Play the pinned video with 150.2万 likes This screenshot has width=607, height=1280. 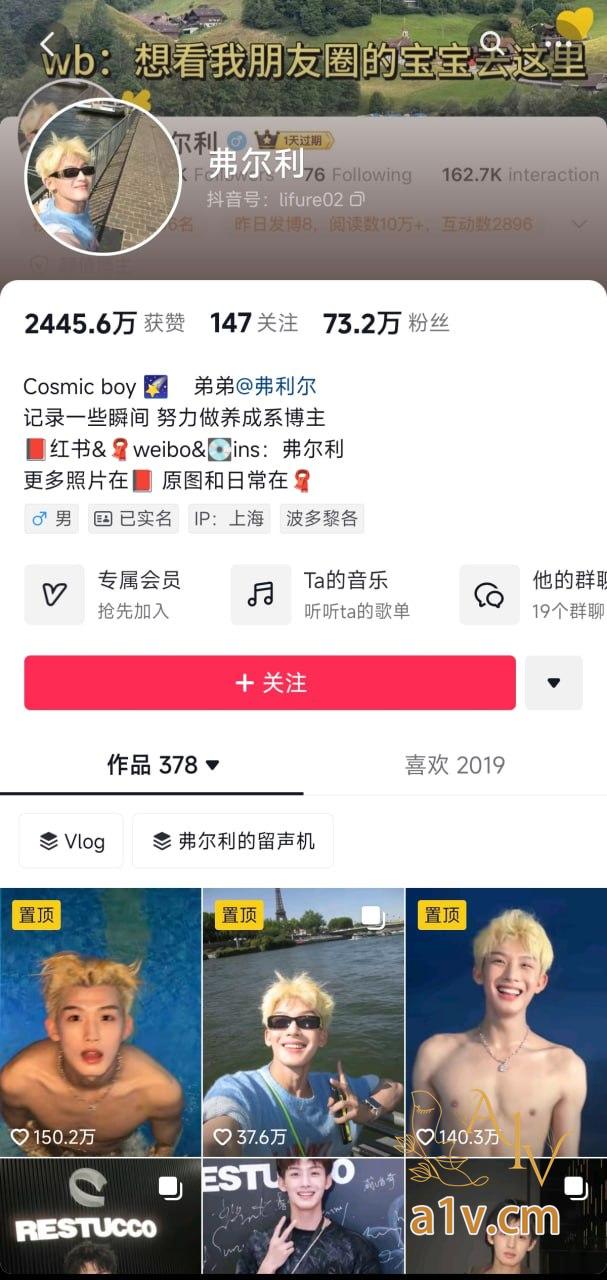100,1020
